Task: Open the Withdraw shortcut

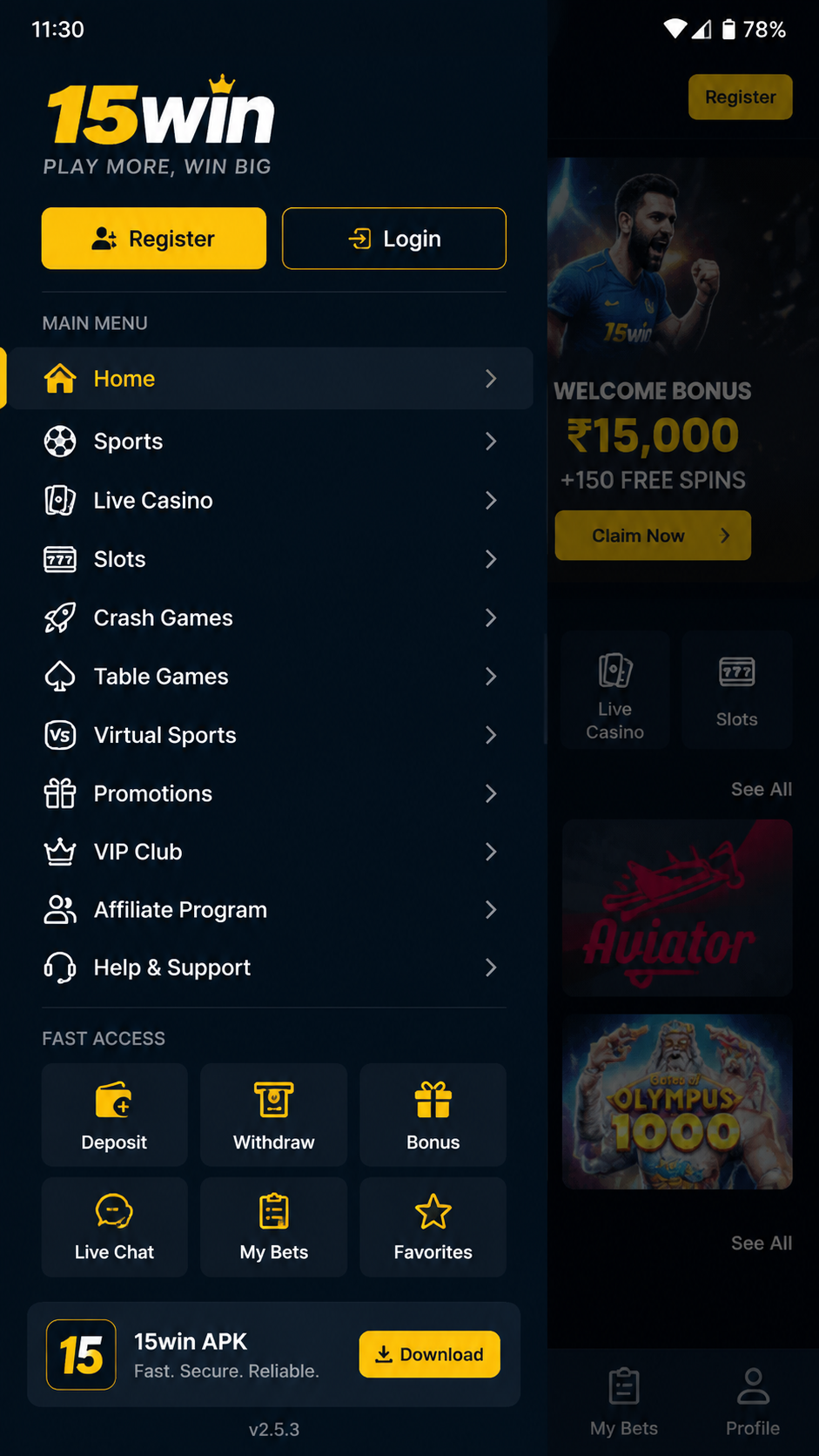Action: pos(274,1115)
